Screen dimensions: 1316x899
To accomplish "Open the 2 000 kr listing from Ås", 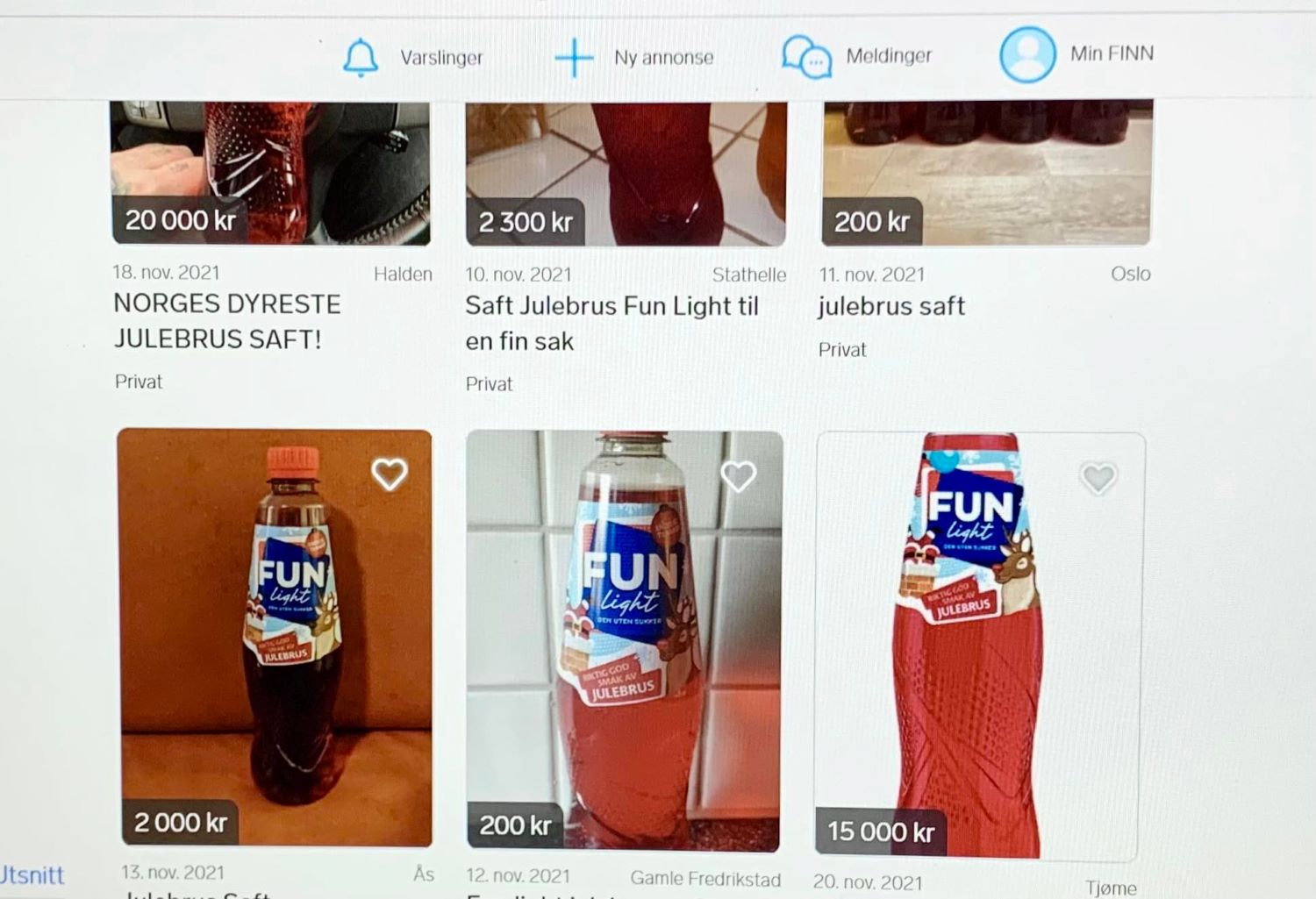I will (x=274, y=649).
